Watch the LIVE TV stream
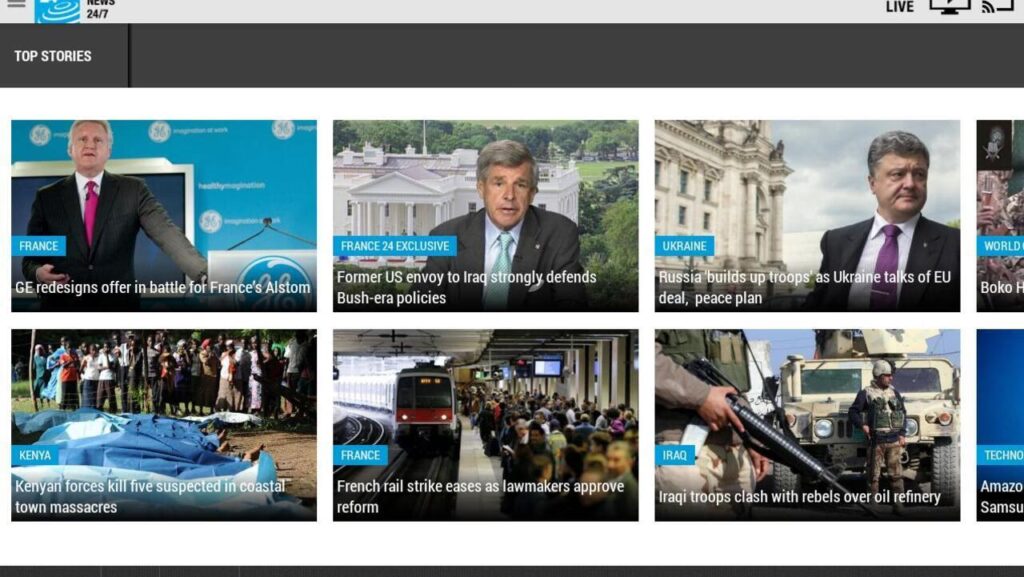1024x577 pixels. tap(927, 7)
